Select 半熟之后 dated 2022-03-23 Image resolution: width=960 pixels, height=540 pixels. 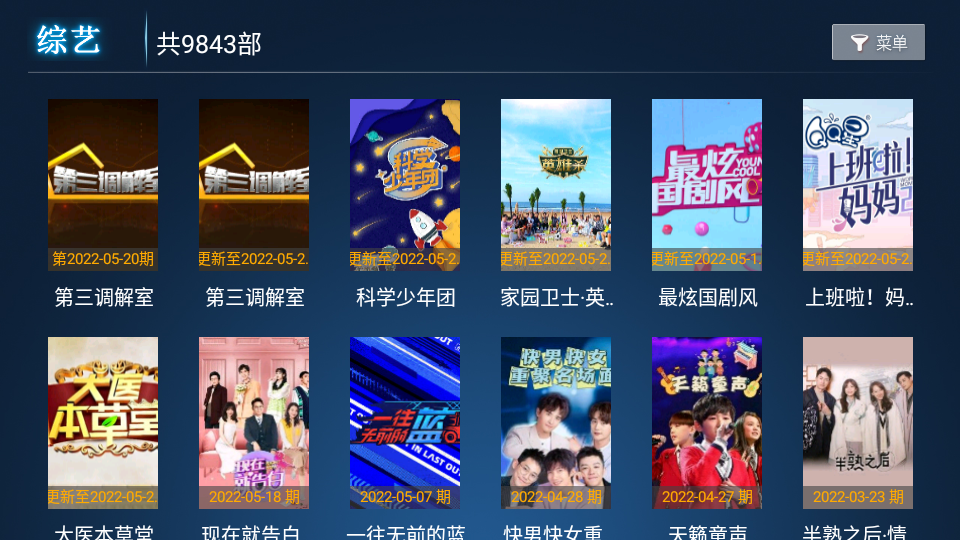pyautogui.click(x=858, y=423)
